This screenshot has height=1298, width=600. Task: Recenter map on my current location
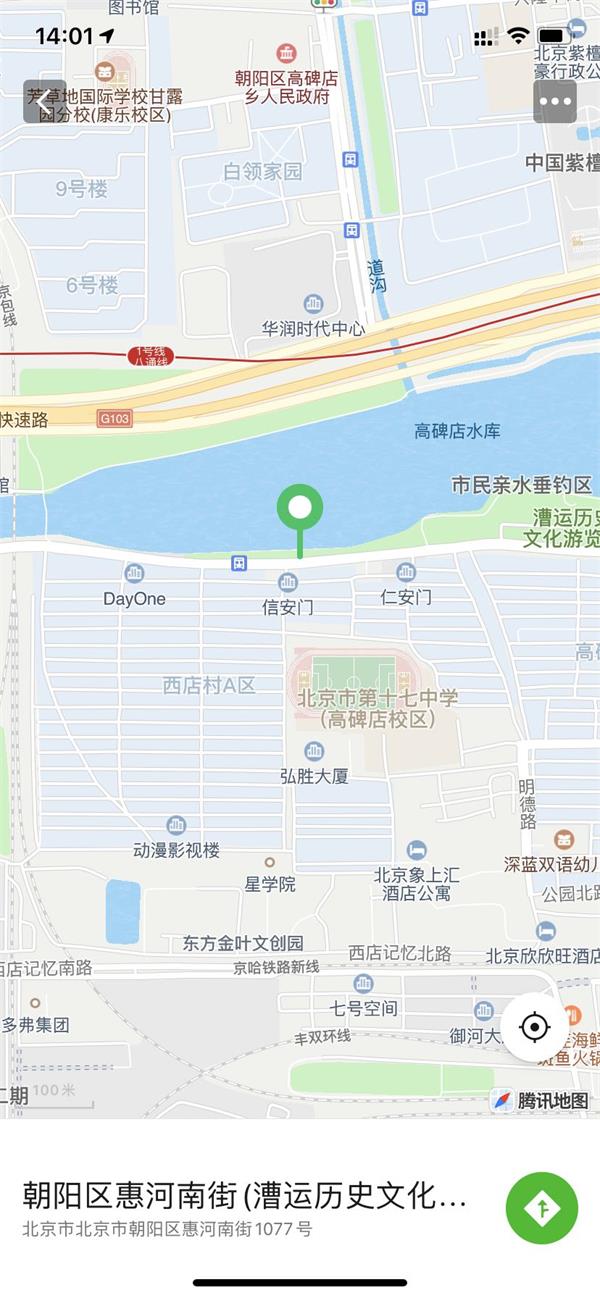[x=535, y=1027]
